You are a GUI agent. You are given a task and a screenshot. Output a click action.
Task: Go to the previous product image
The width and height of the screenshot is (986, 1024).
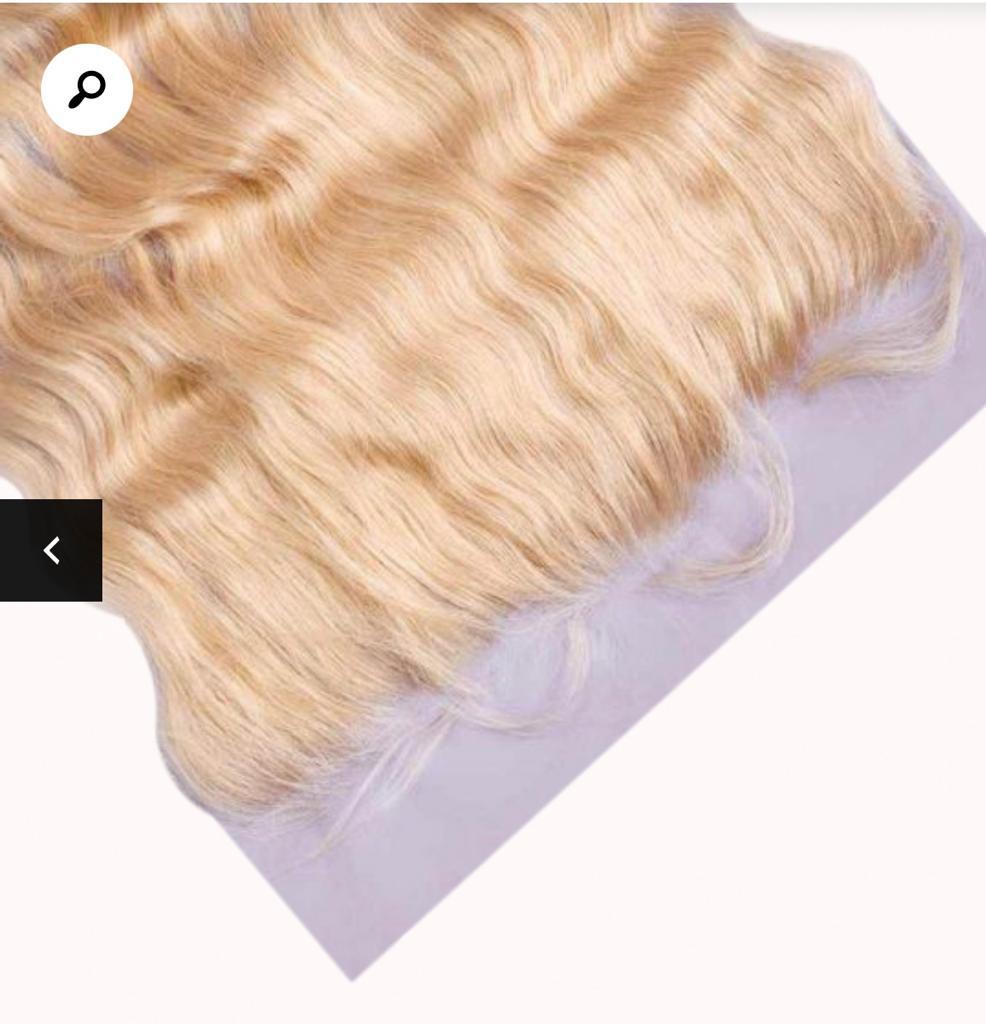(51, 550)
